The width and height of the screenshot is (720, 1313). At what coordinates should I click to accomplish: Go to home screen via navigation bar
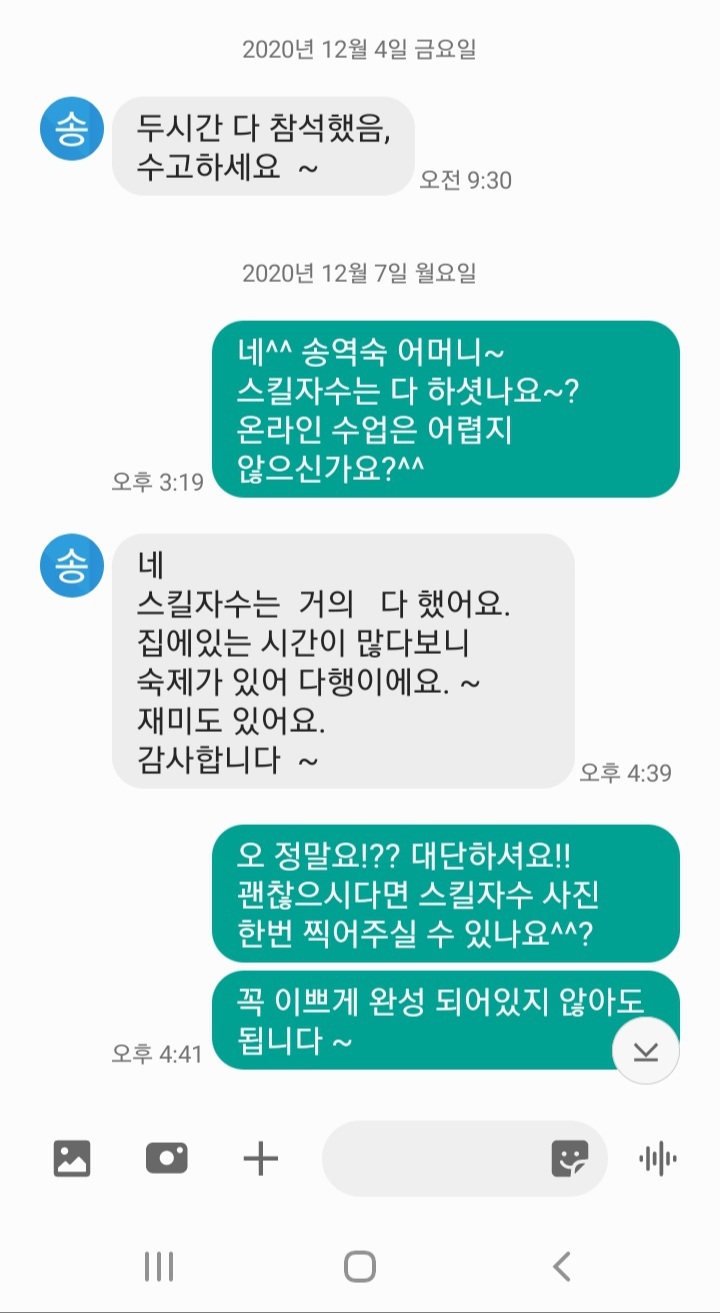[360, 1266]
